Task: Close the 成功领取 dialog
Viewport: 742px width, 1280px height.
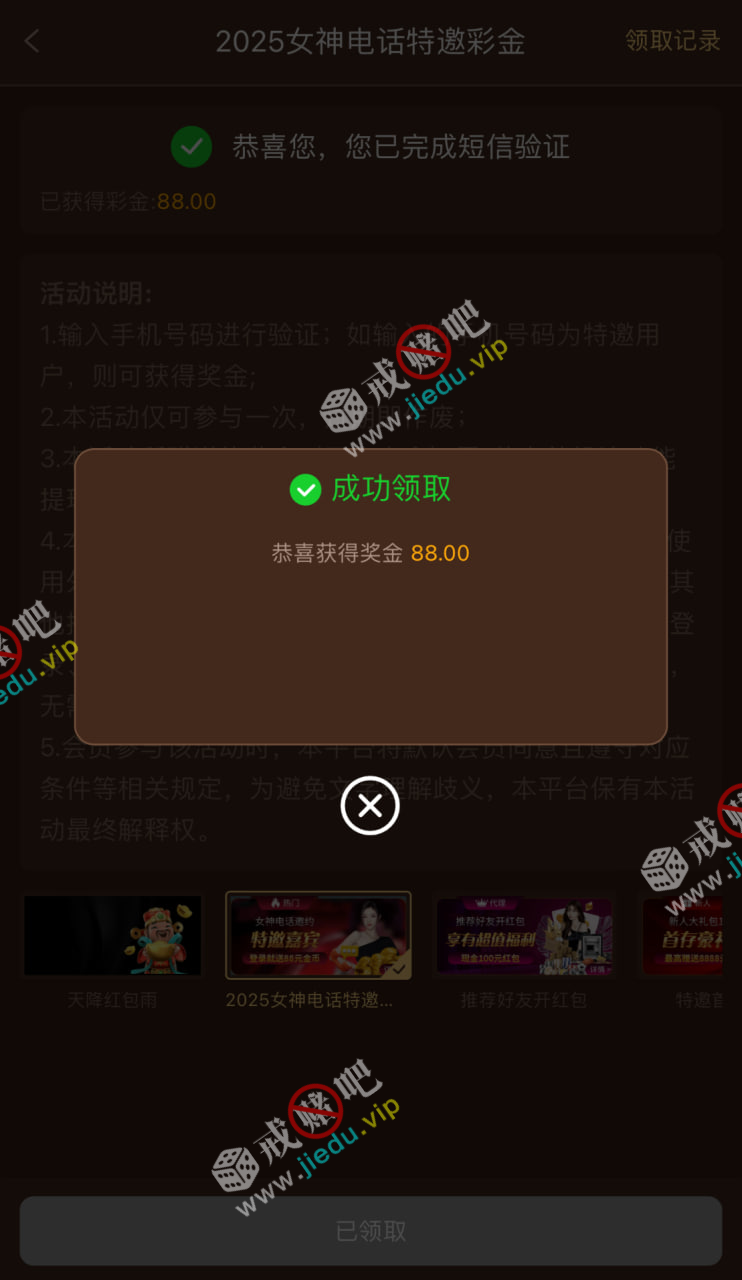Action: point(370,806)
